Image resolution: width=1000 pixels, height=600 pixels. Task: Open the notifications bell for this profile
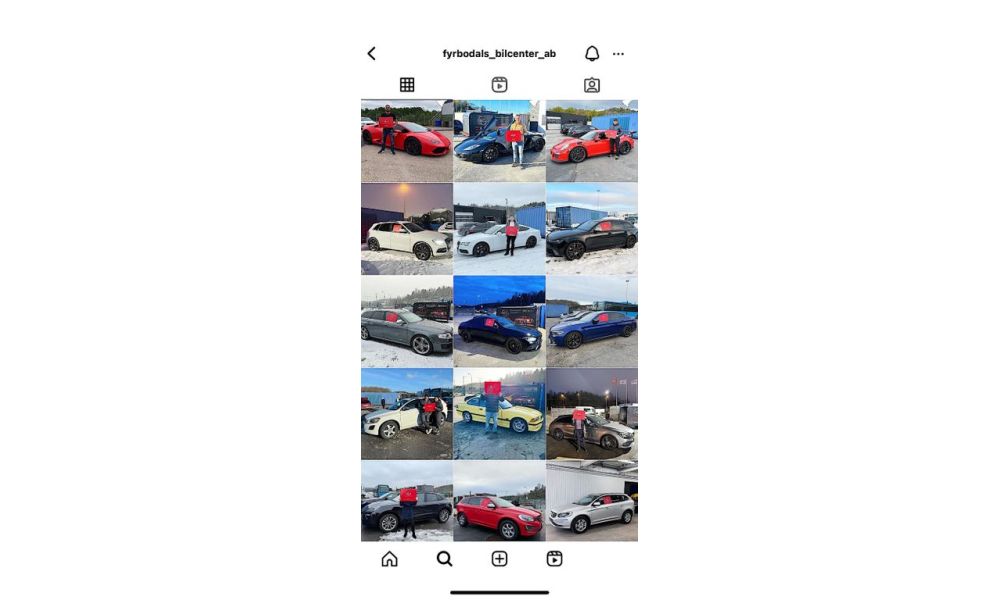click(592, 54)
